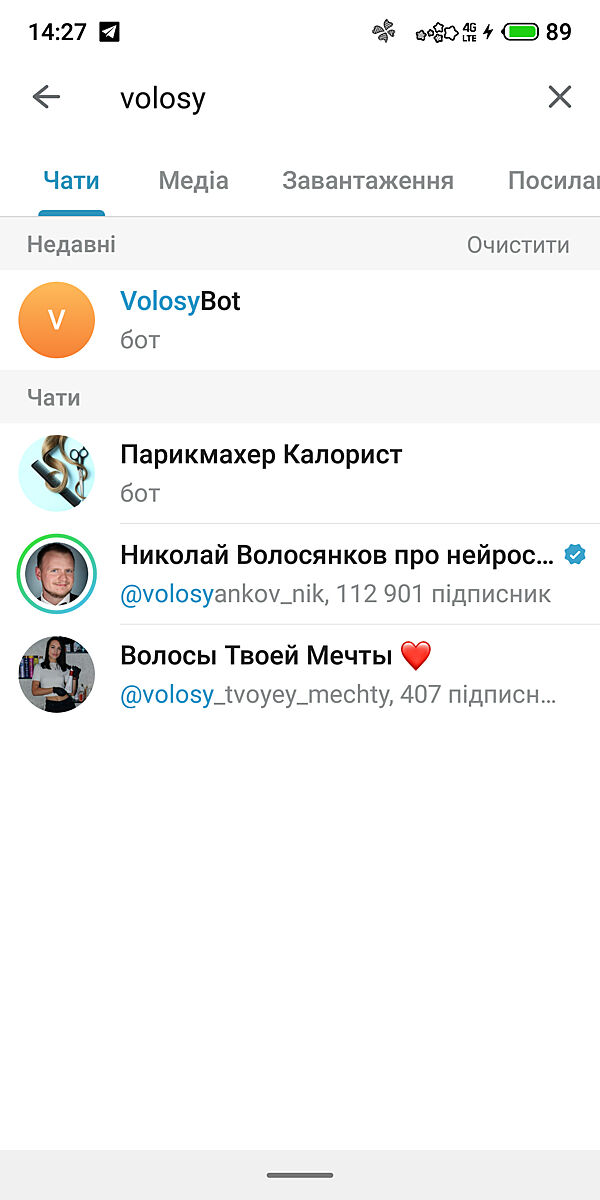Open Волосы Твоей Мечты channel
The image size is (600, 1200).
[300, 674]
